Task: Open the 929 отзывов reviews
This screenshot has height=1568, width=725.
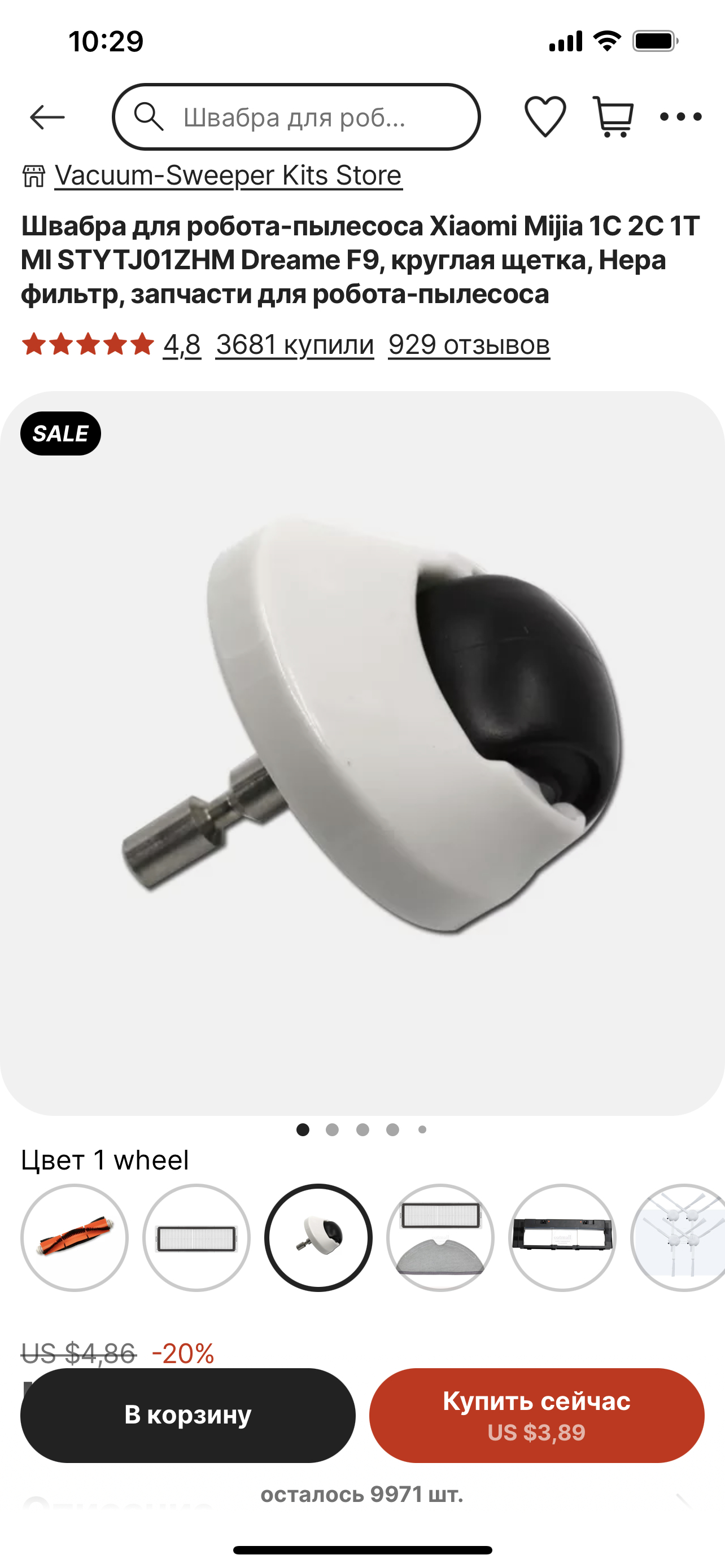Action: coord(469,344)
